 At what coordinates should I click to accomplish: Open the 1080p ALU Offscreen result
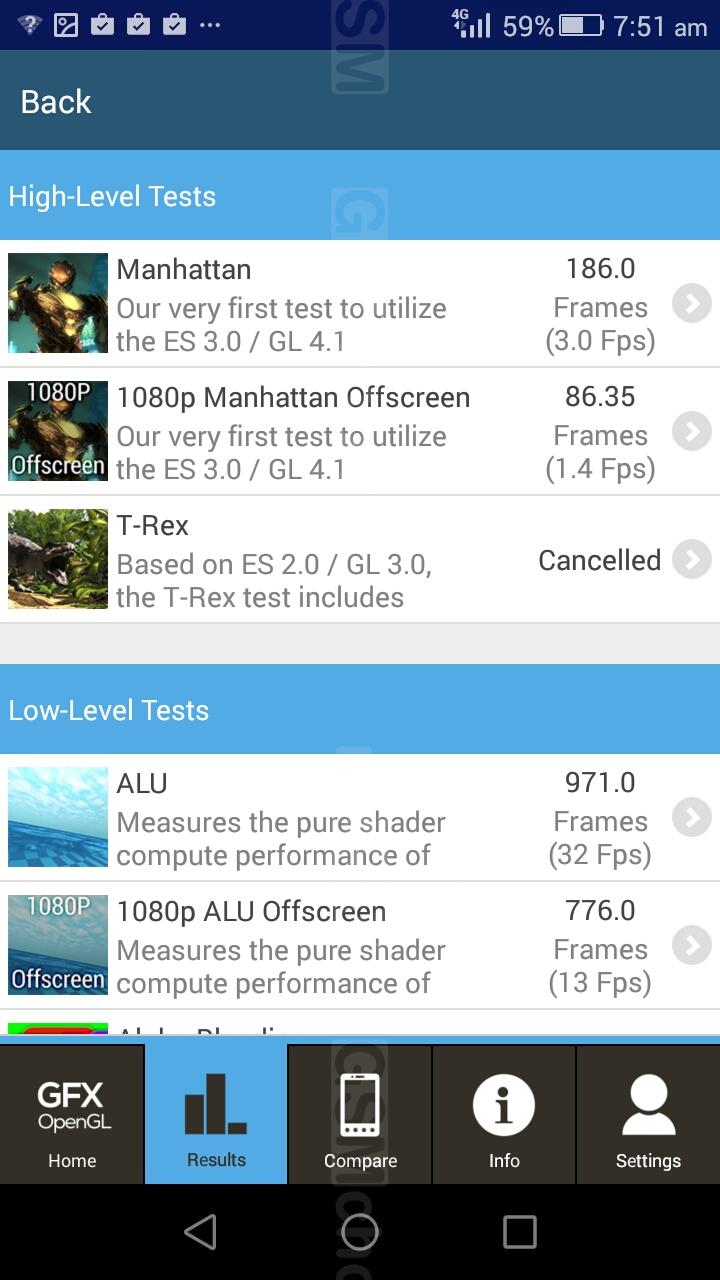click(x=360, y=946)
